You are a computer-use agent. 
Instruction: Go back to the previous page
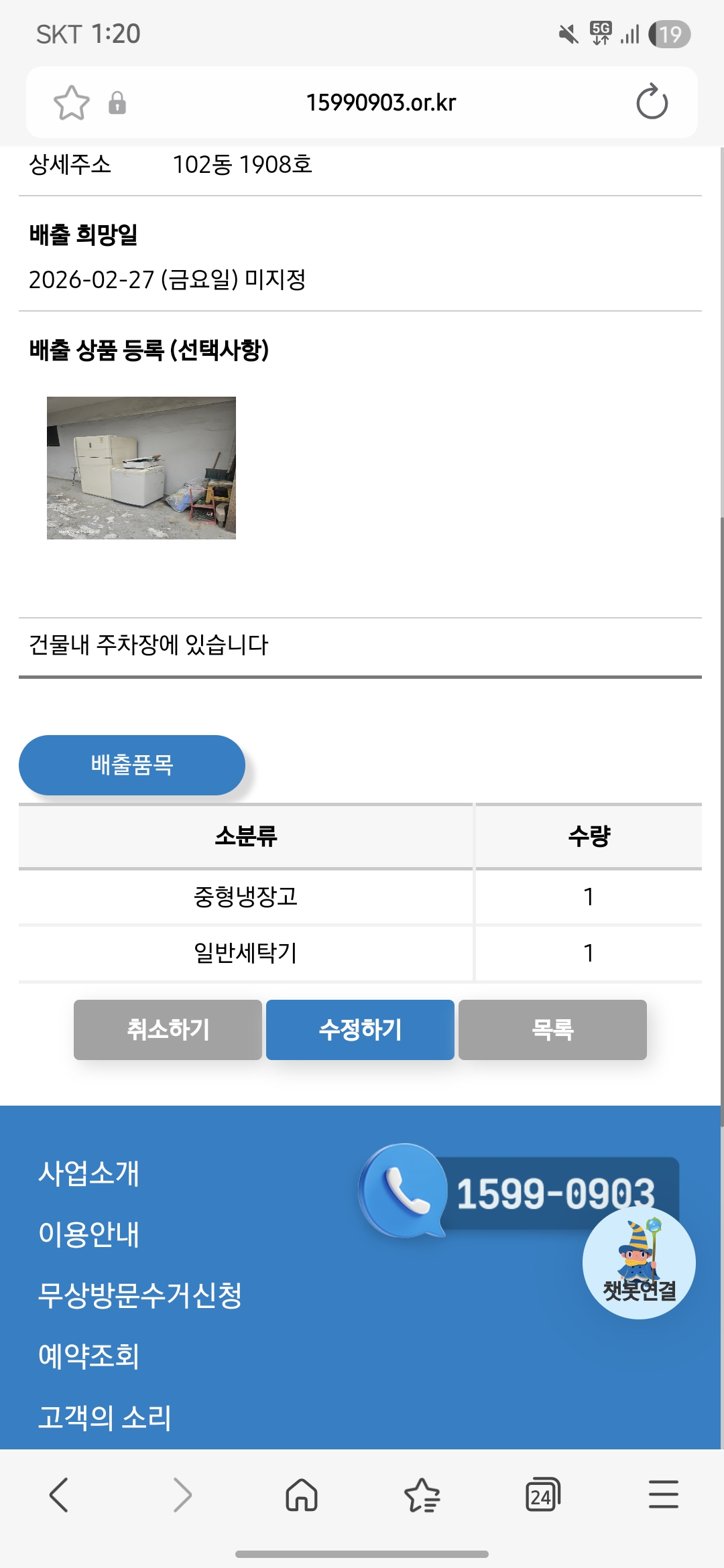point(59,1495)
